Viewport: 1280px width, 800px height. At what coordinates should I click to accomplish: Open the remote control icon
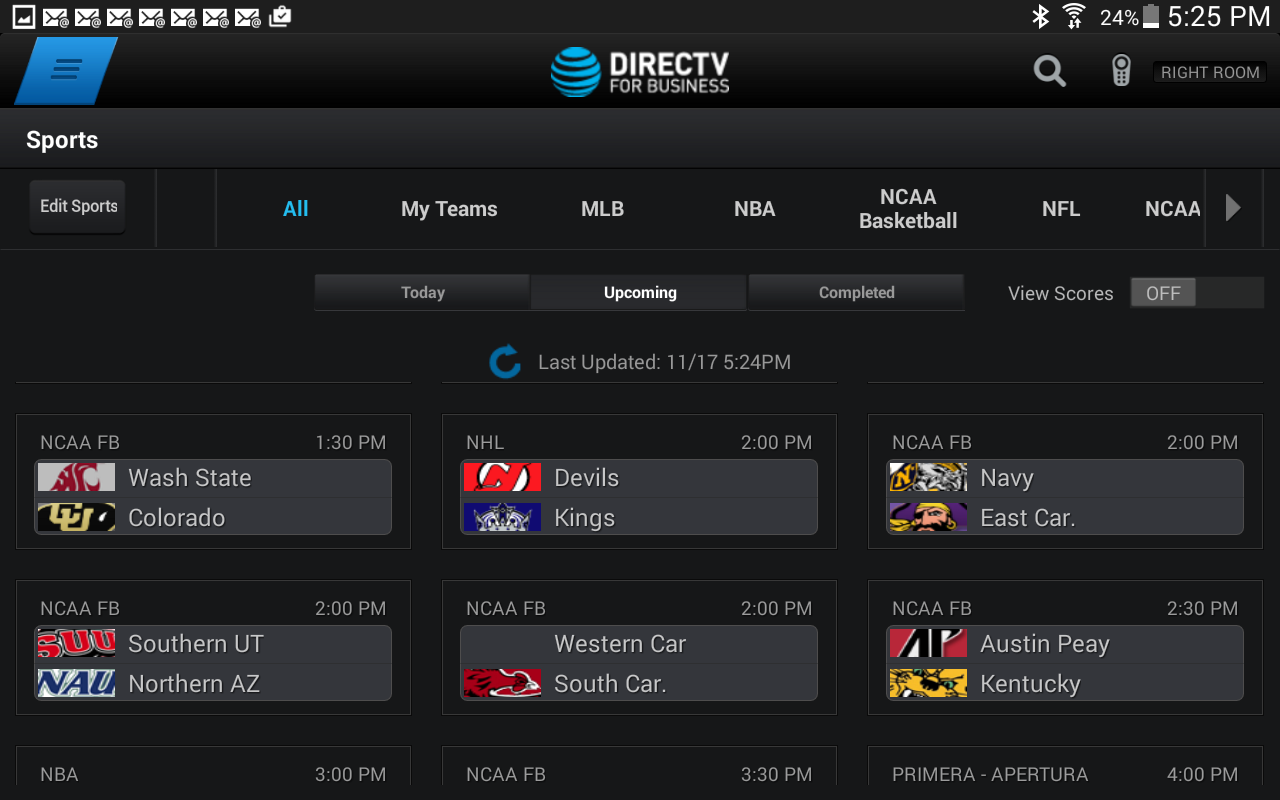coord(1121,71)
